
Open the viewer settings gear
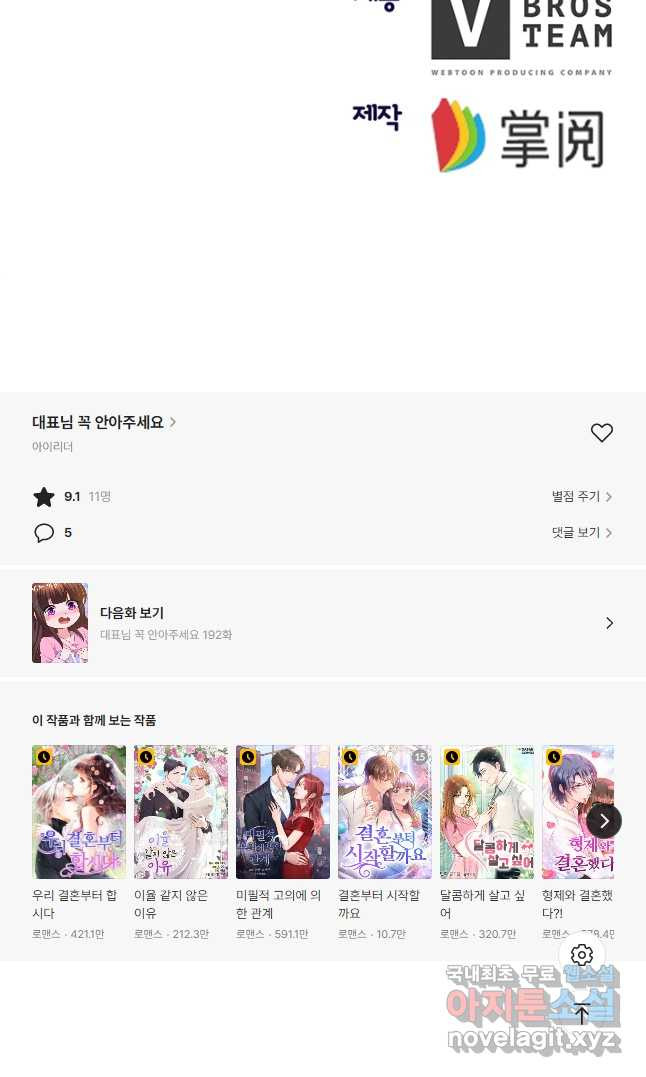[582, 955]
